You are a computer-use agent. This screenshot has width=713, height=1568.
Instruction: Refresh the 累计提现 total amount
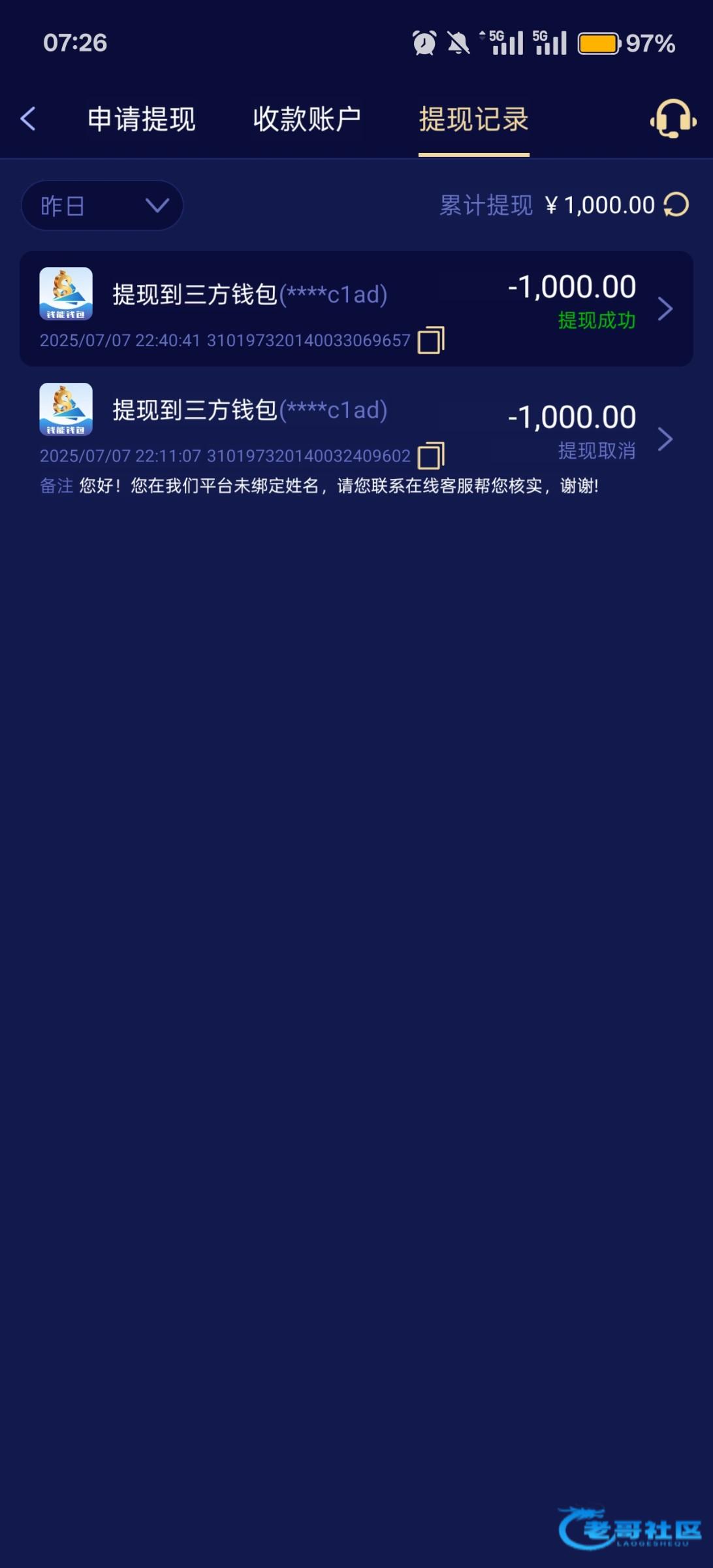(676, 204)
